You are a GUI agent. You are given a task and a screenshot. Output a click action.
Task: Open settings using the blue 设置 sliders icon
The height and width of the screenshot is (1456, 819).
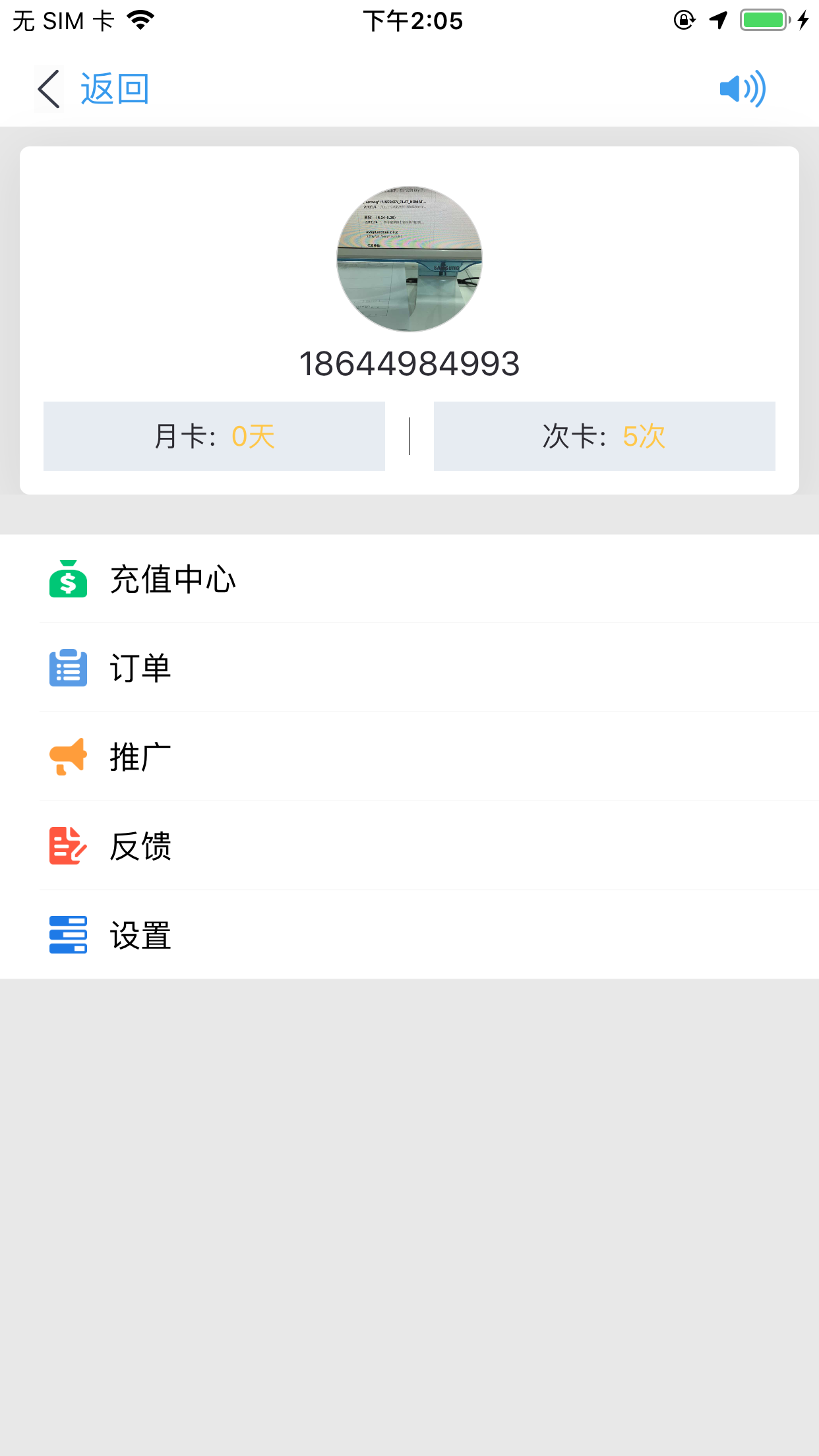67,934
